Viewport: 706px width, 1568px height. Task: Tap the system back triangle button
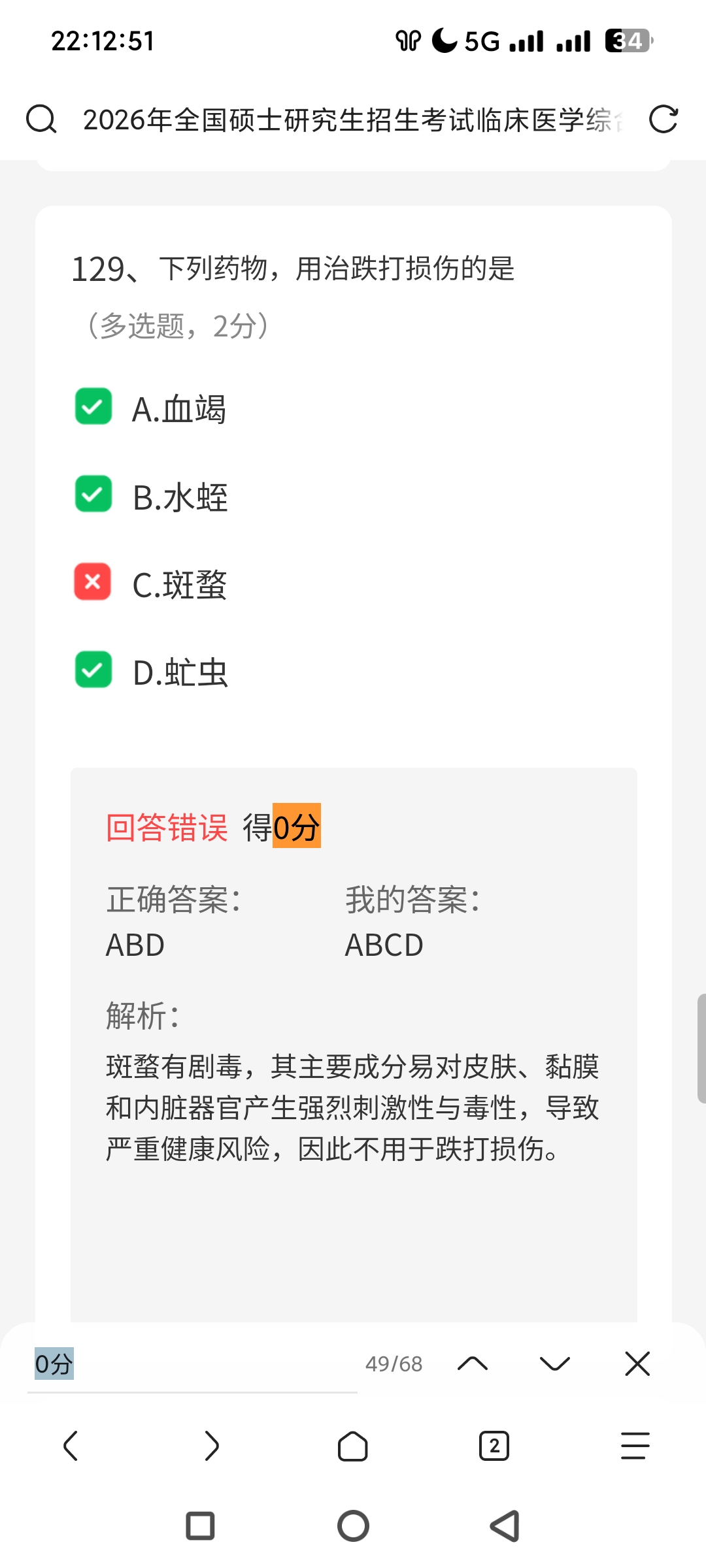[505, 1526]
